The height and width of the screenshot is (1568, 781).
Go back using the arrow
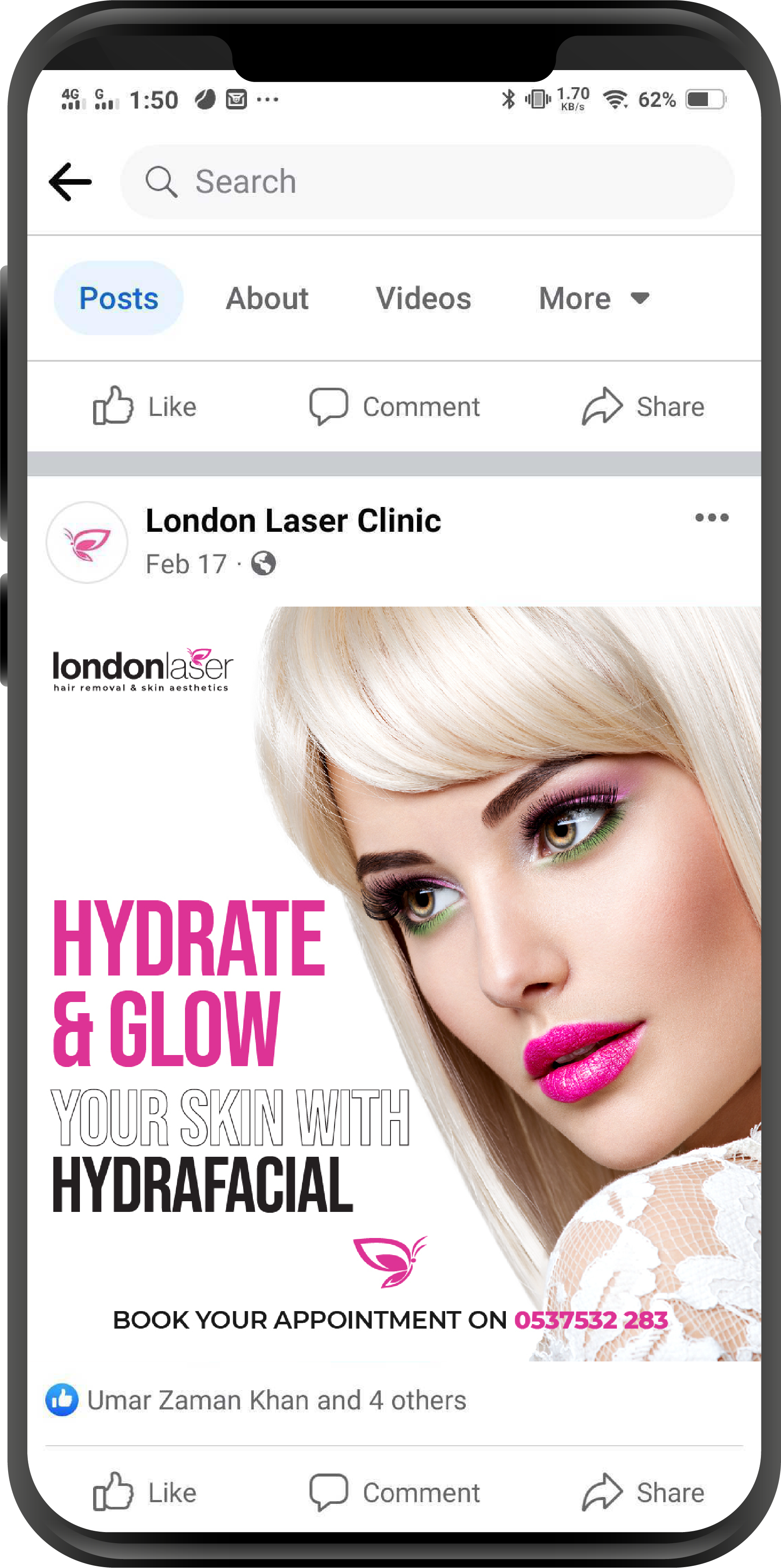(x=70, y=181)
